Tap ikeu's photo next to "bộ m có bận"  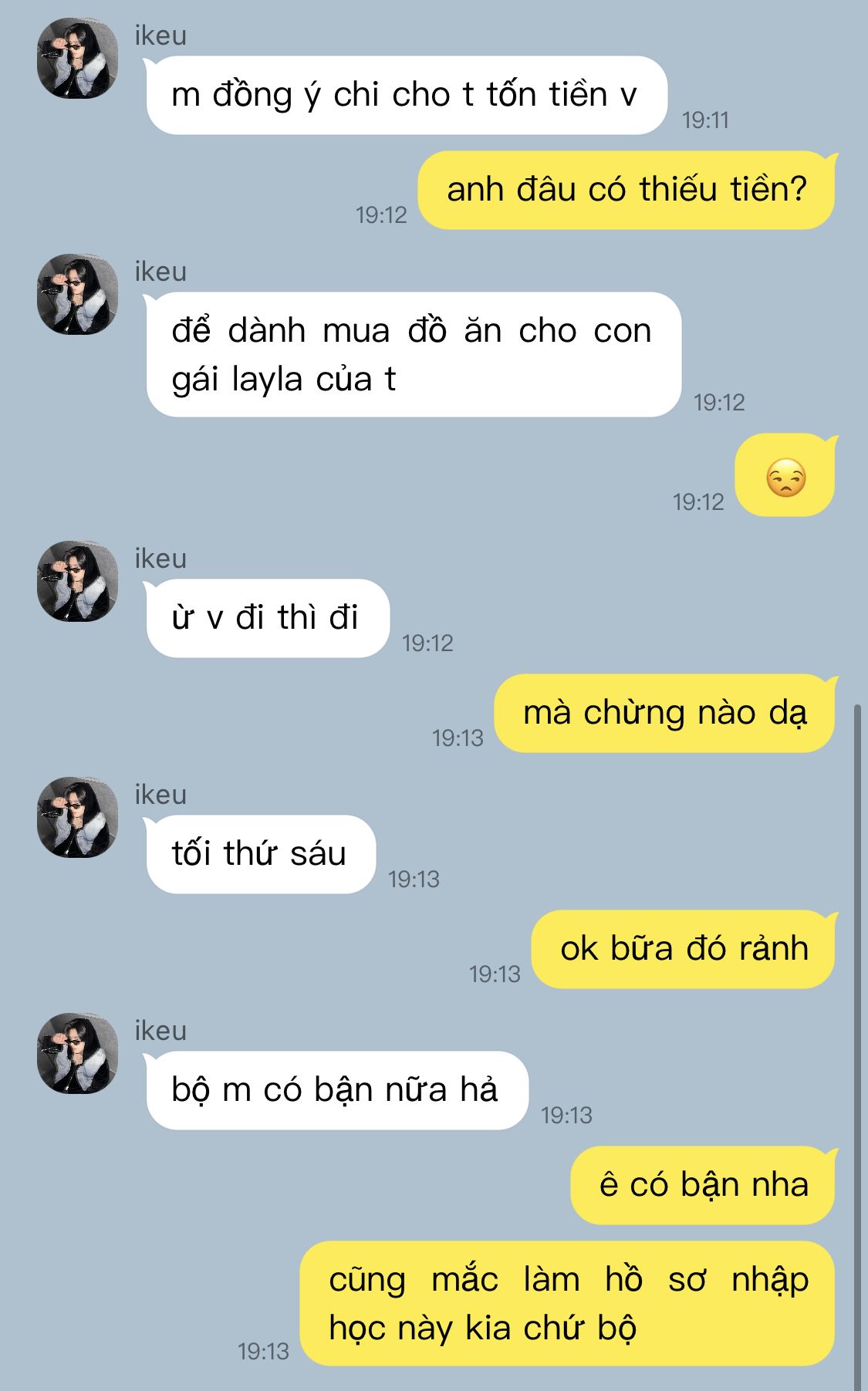(x=77, y=1053)
